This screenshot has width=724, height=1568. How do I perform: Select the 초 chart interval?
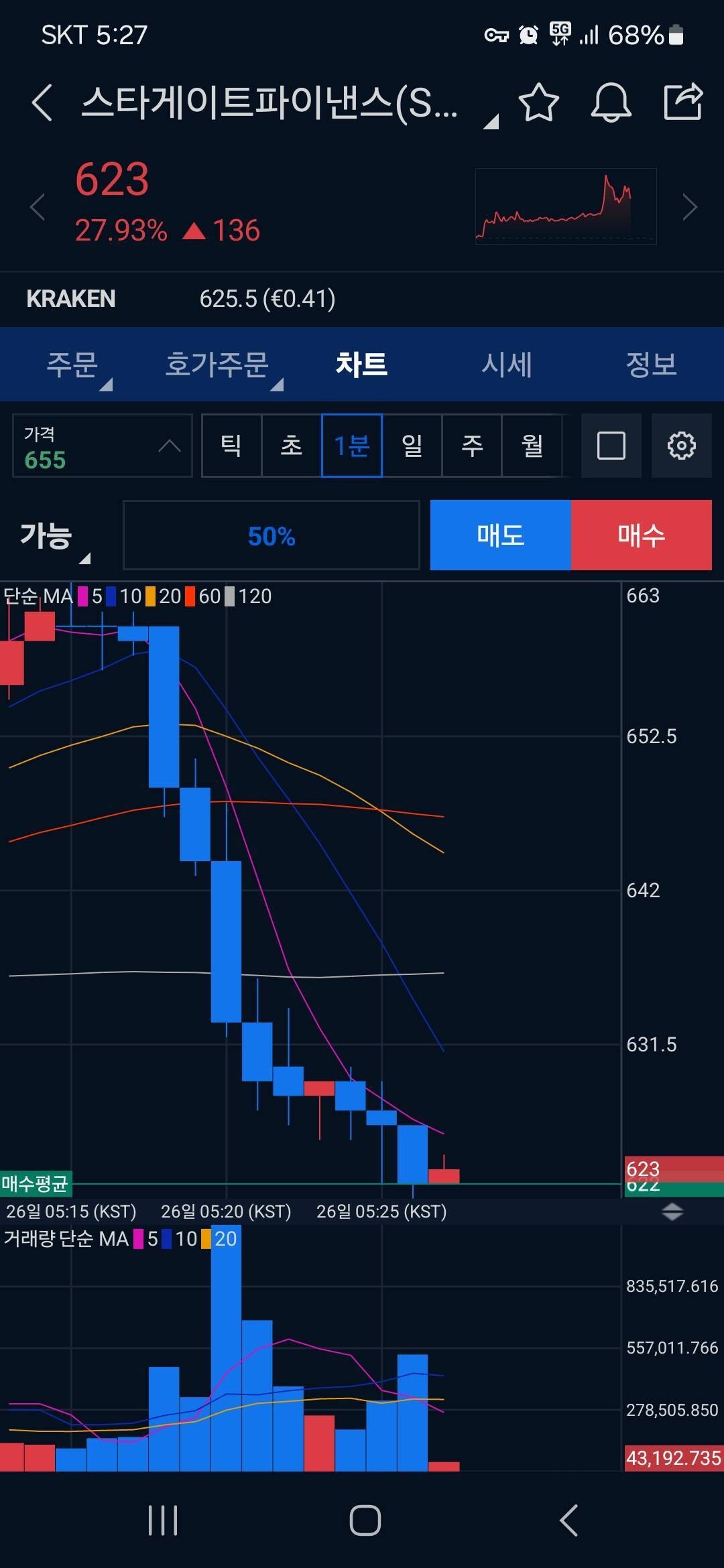[x=292, y=446]
